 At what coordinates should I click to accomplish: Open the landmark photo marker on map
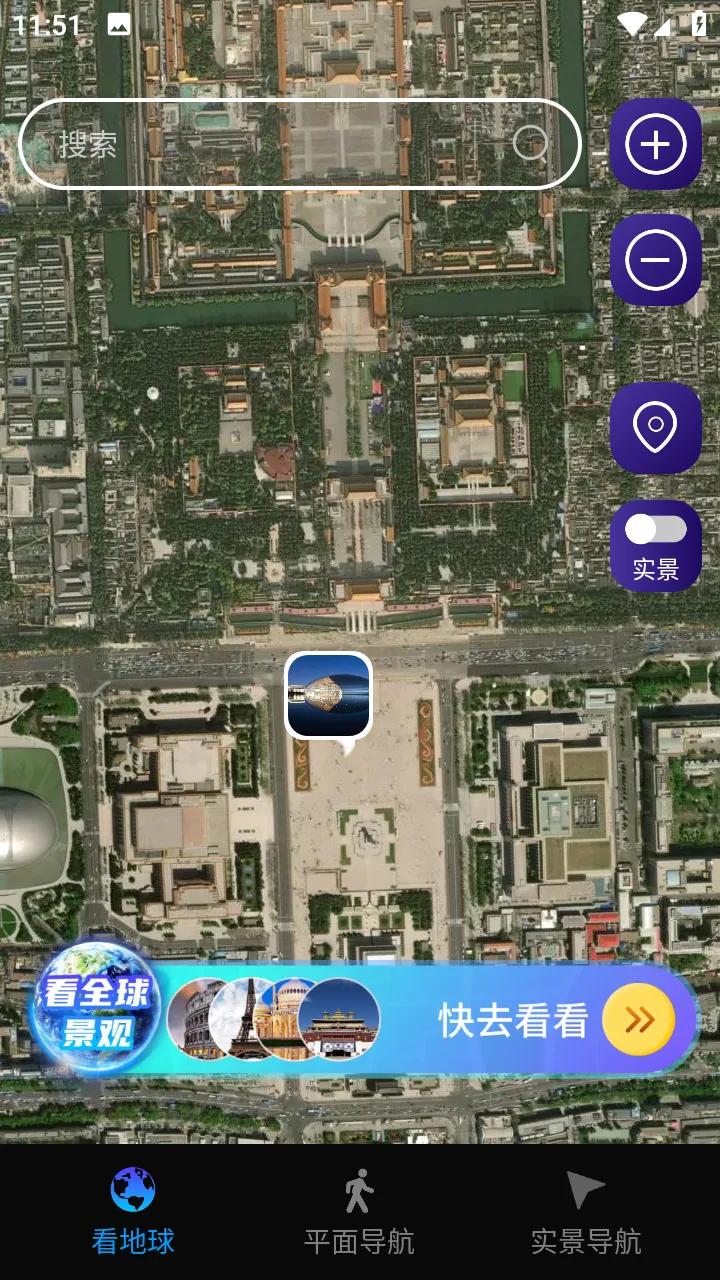[x=329, y=695]
